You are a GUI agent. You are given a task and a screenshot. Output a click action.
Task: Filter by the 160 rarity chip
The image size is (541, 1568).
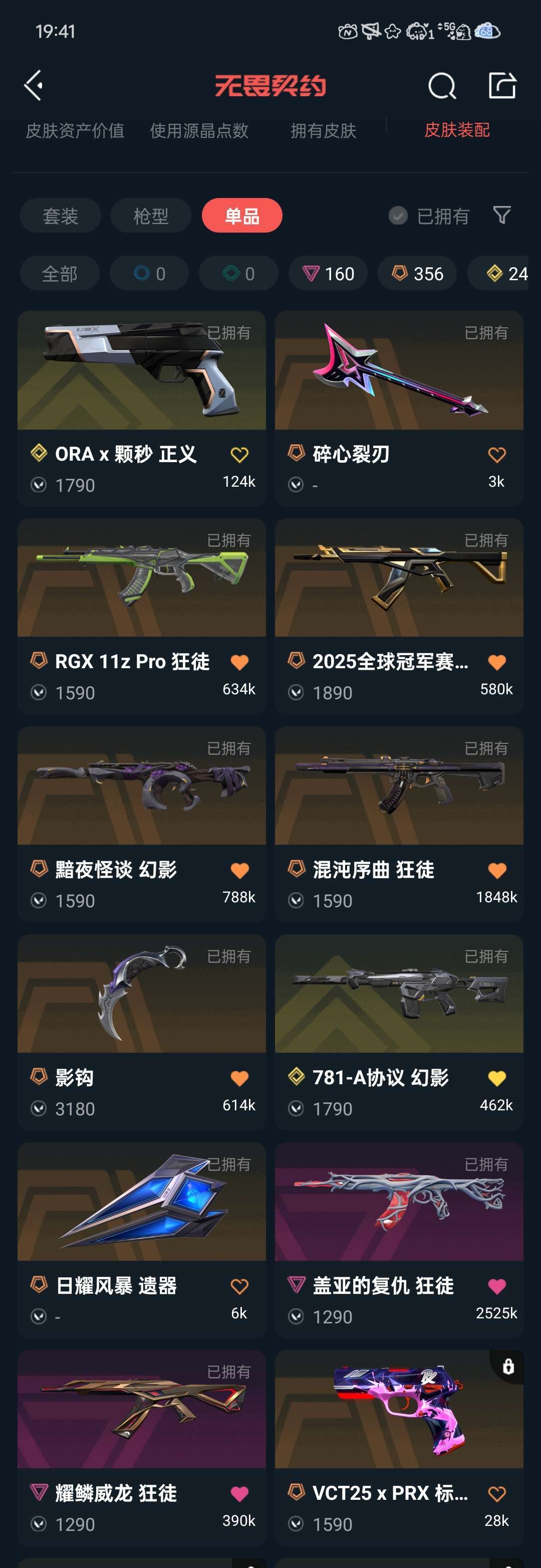point(328,273)
